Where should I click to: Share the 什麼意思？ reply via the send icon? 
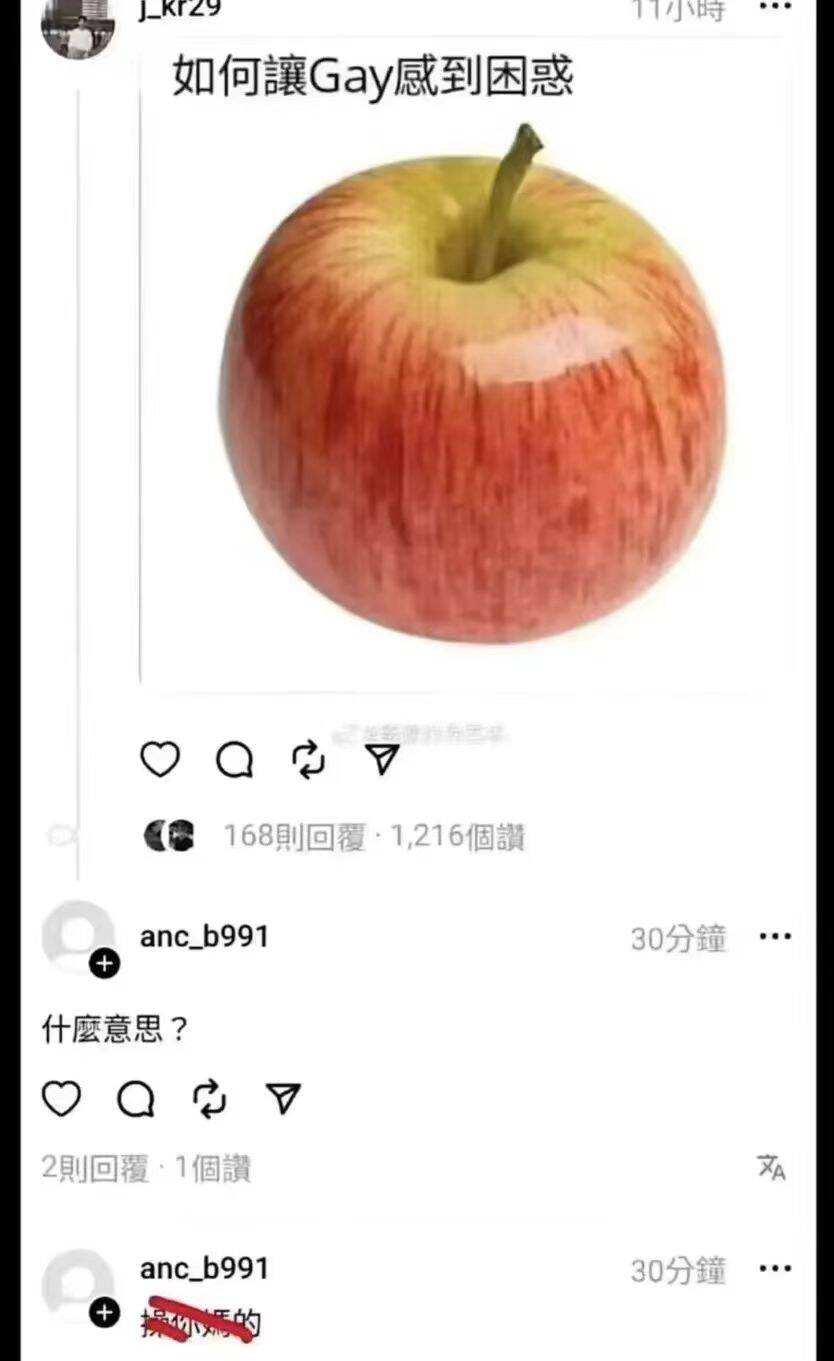click(x=284, y=1100)
